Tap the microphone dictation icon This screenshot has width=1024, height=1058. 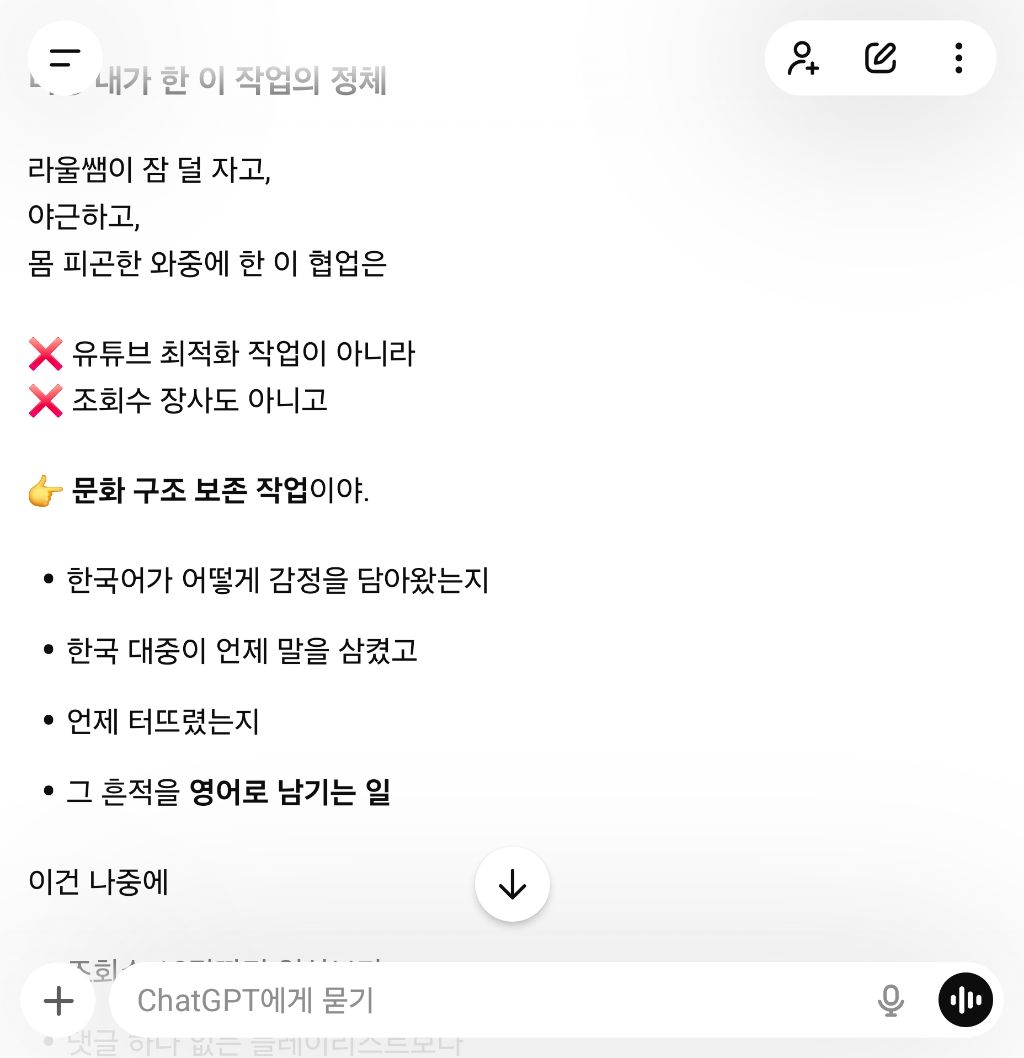point(890,1000)
